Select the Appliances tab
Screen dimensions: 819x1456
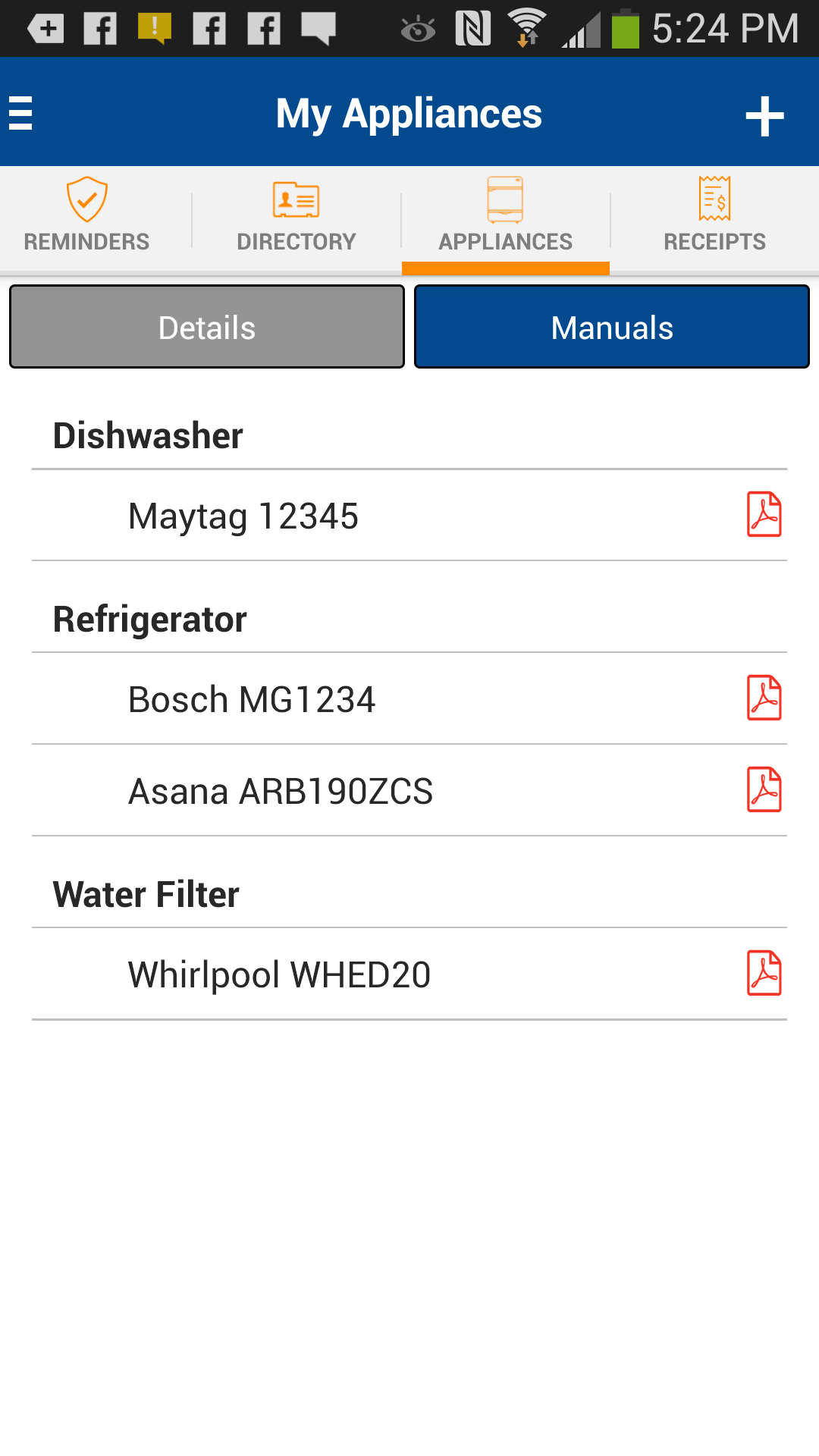click(x=506, y=216)
